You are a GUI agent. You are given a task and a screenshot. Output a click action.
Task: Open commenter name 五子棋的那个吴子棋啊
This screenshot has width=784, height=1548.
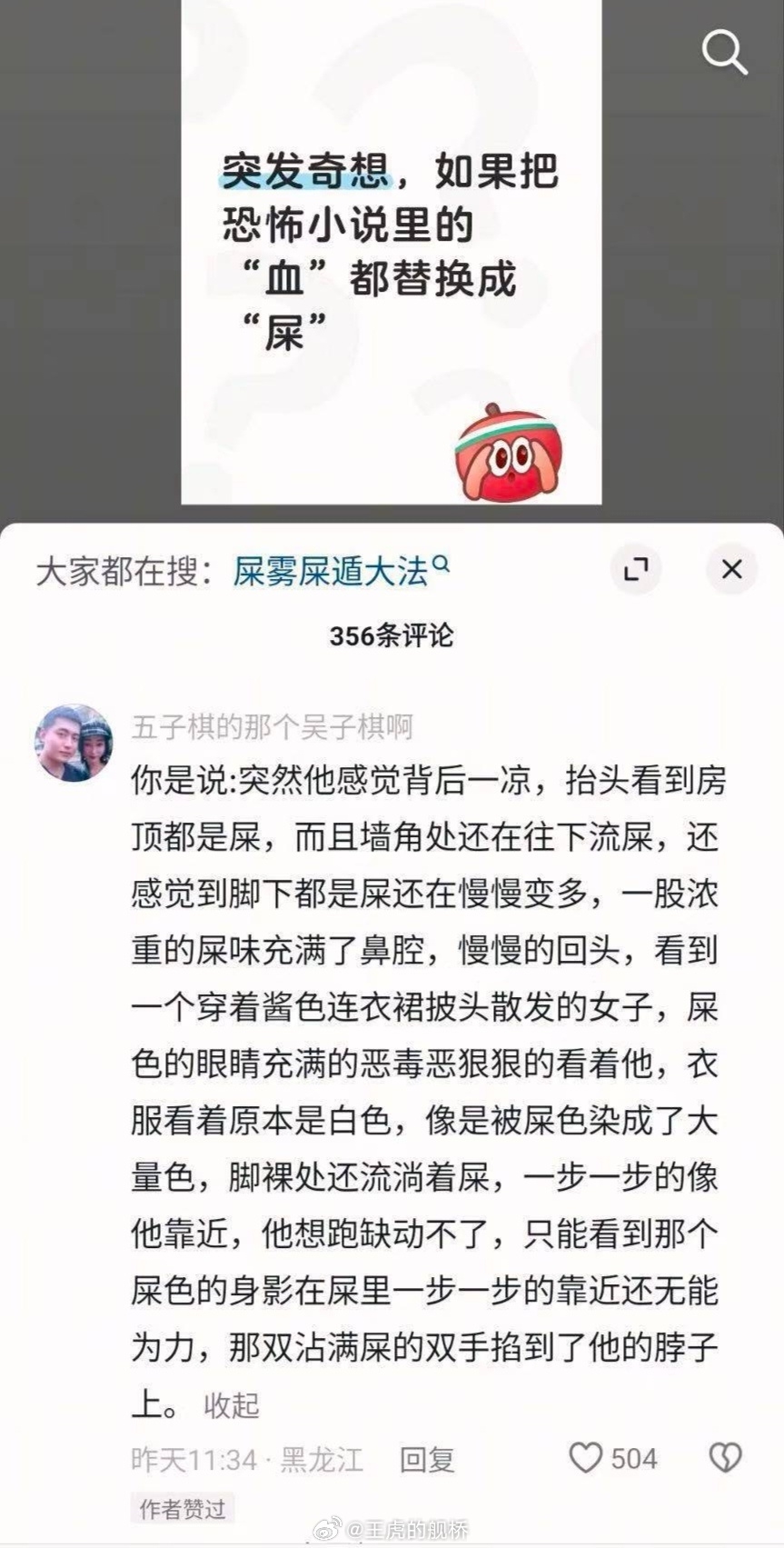pos(272,727)
